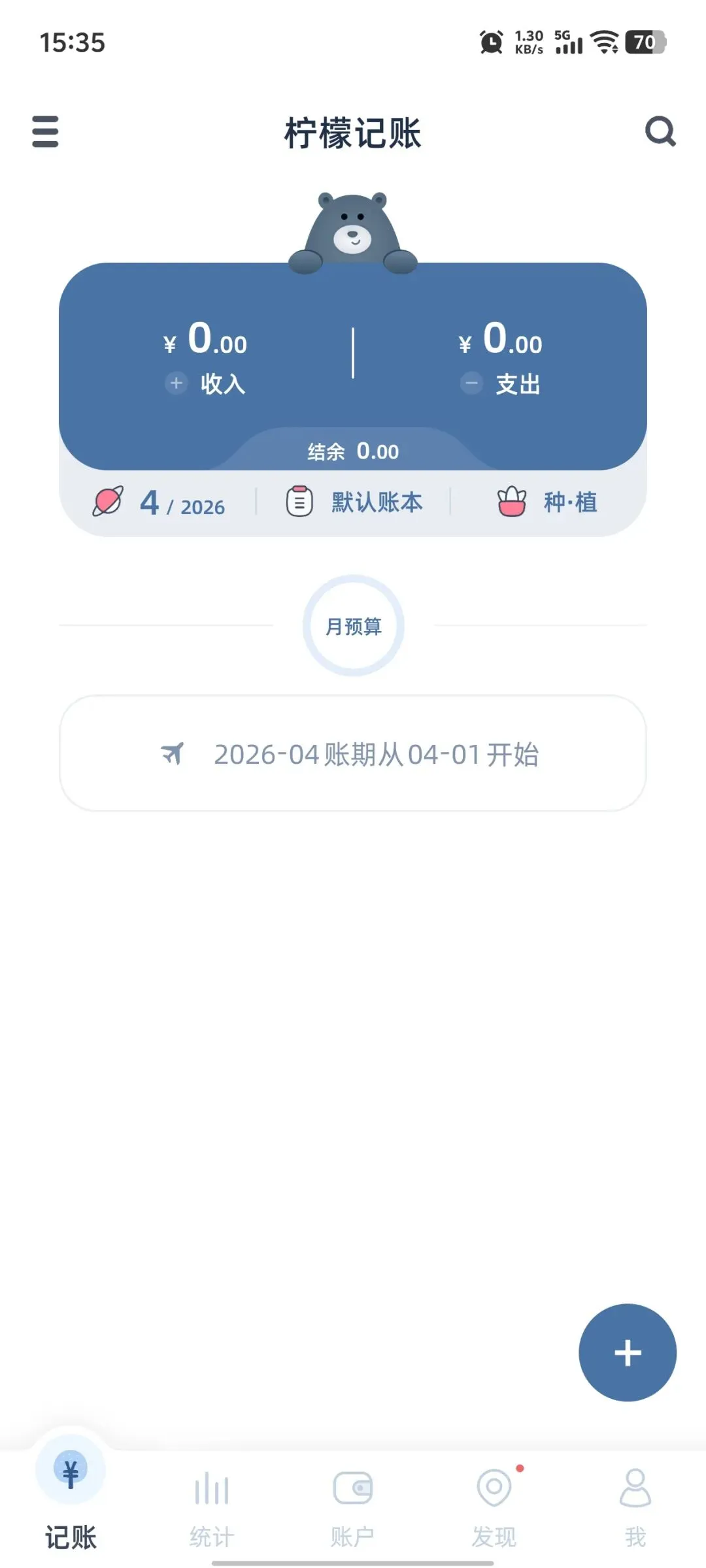Open the 种·植 planting feature
The height and width of the screenshot is (1568, 706).
[547, 502]
